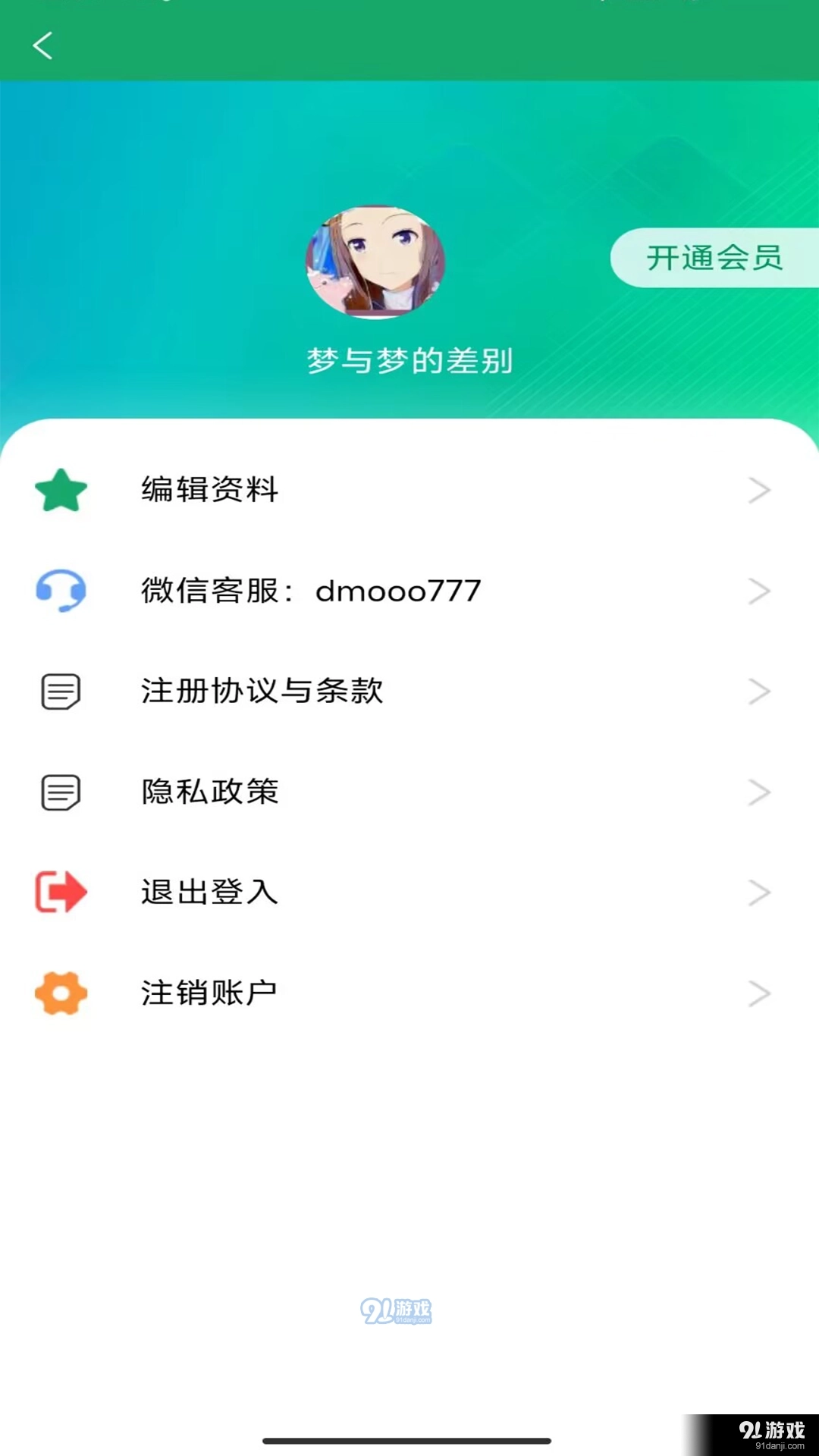Open the 隐私政策 privacy policy
This screenshot has height=1456, width=819.
[409, 792]
